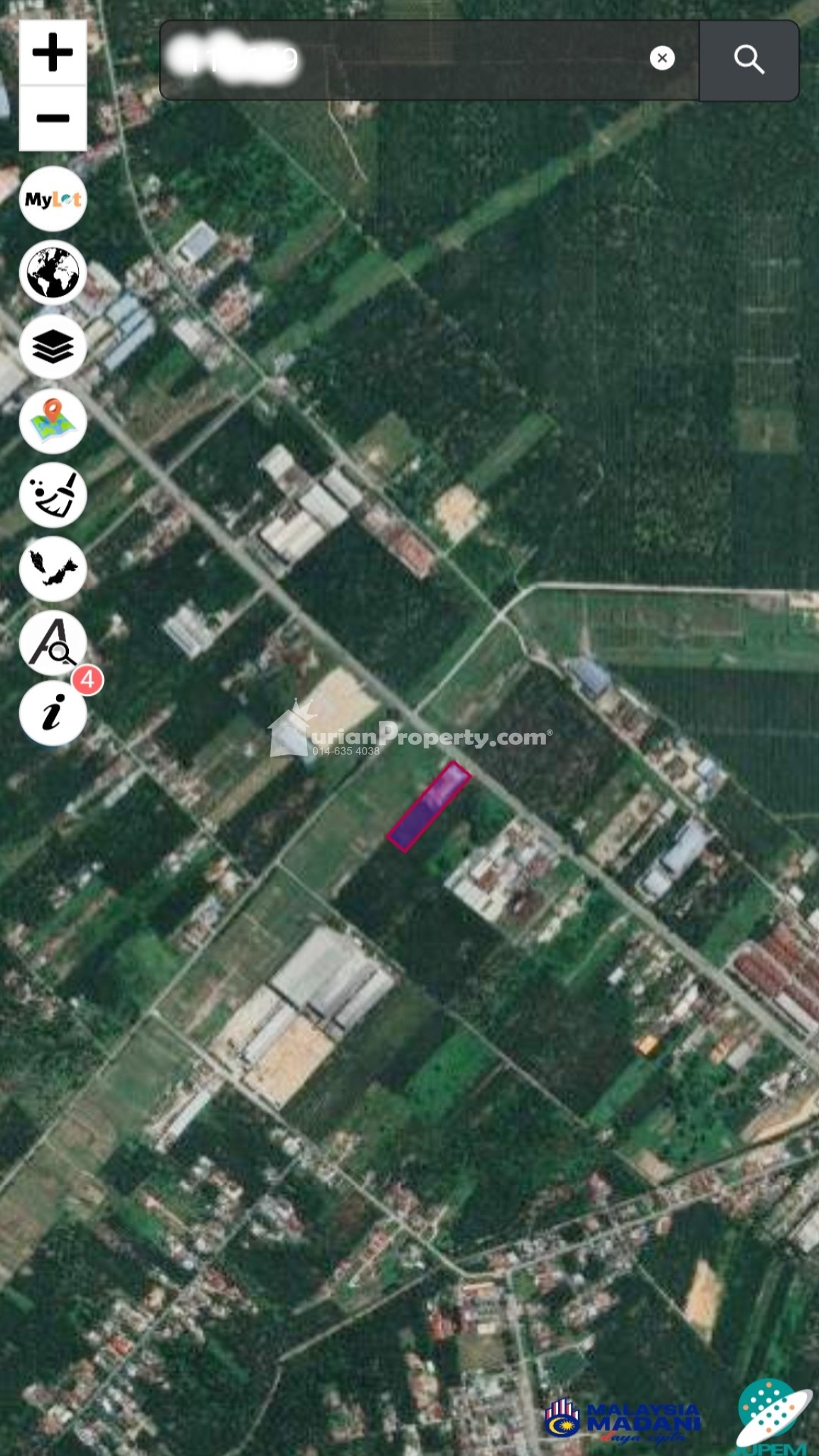819x1456 pixels.
Task: Tap the globe basemap icon
Action: coord(53,273)
